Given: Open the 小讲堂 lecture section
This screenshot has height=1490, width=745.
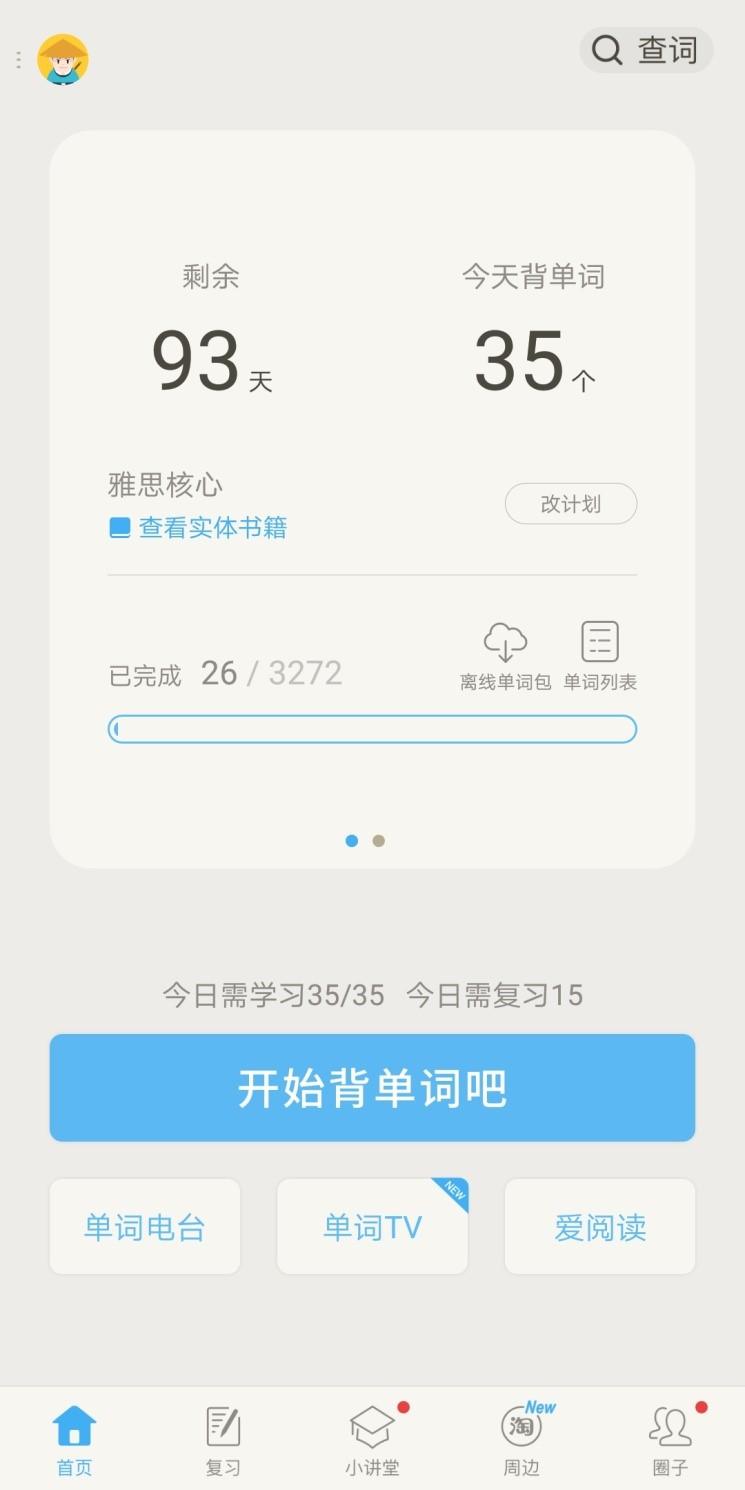Looking at the screenshot, I should coord(372,1437).
